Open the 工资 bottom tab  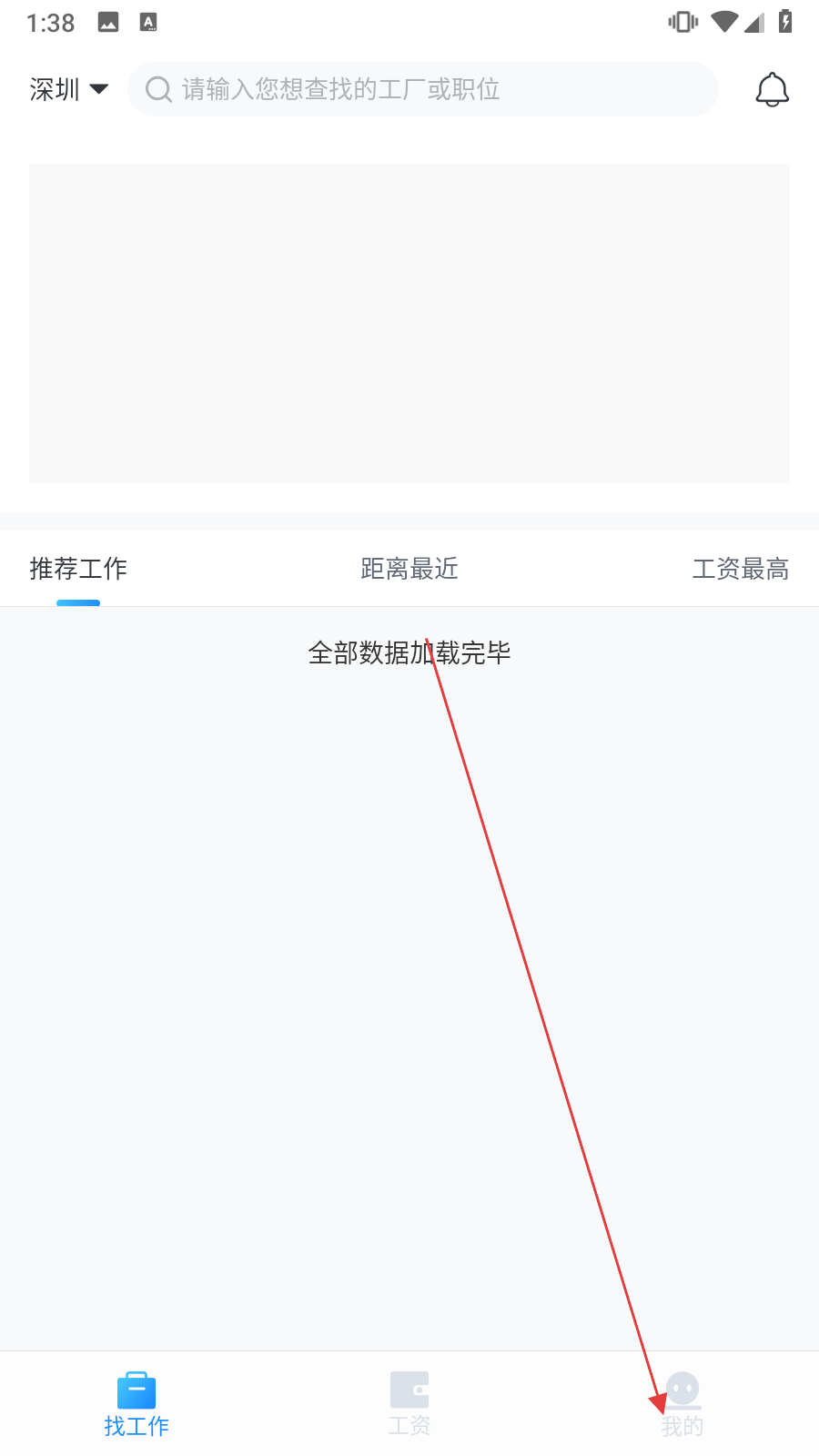tap(409, 1404)
